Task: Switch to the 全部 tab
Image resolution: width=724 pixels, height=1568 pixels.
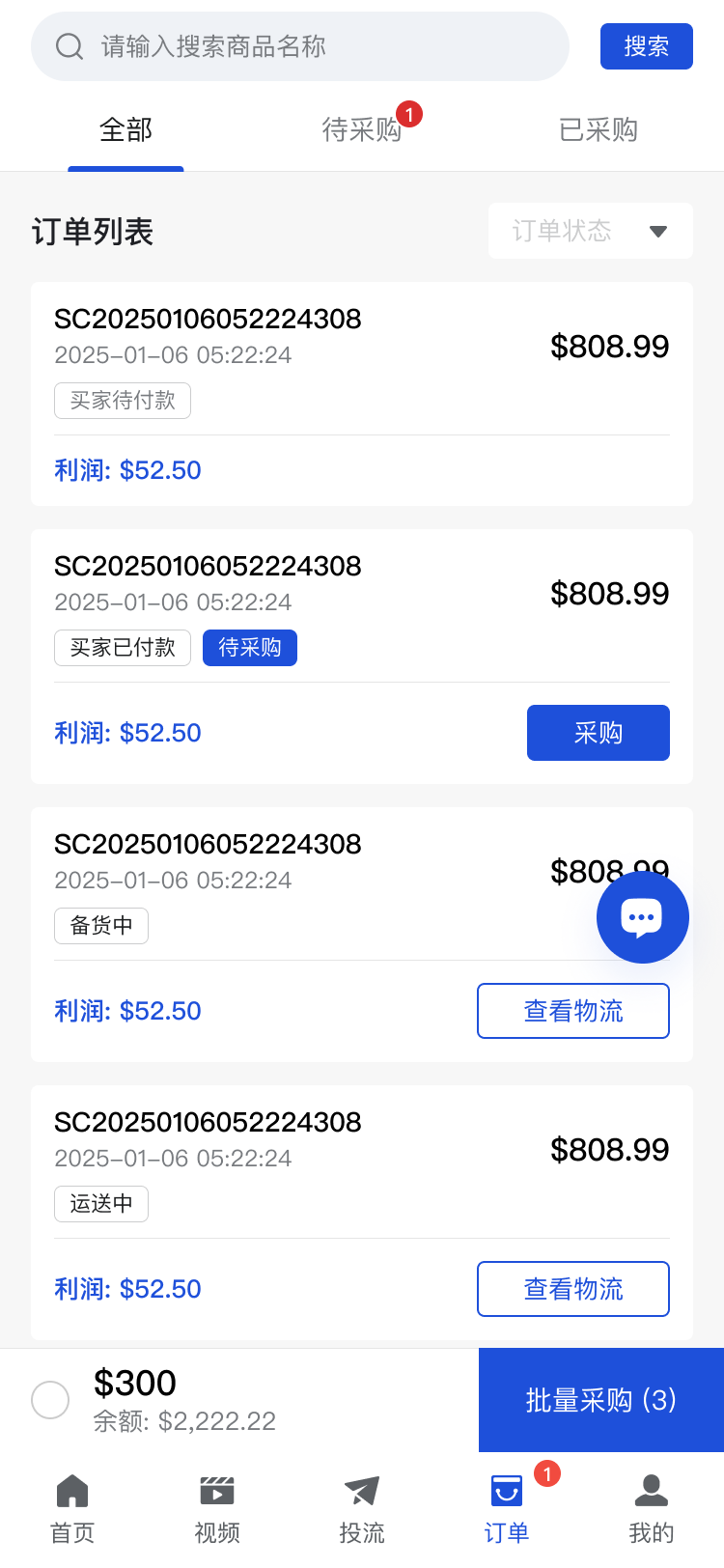Action: pyautogui.click(x=125, y=130)
